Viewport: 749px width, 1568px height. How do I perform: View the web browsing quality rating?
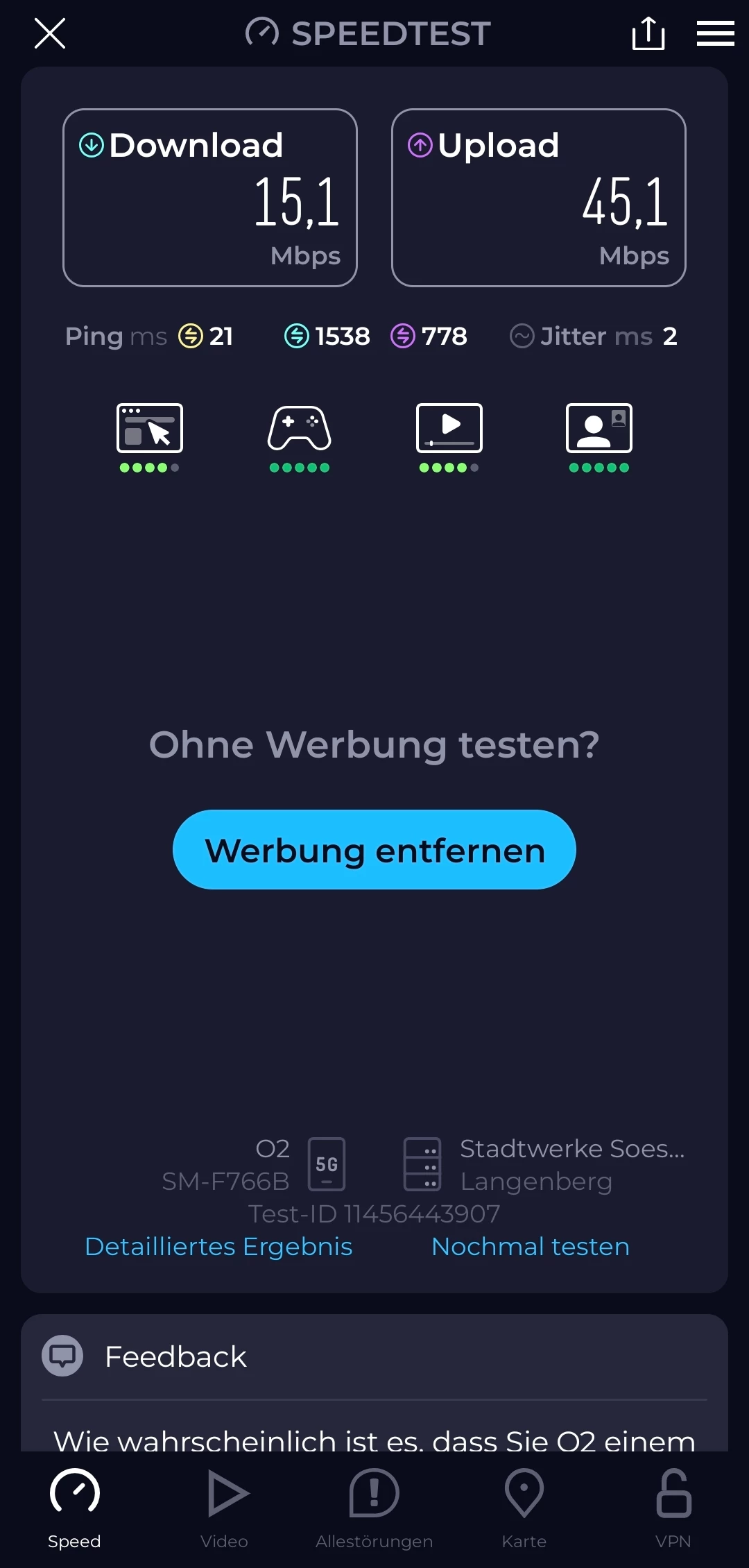pyautogui.click(x=150, y=437)
